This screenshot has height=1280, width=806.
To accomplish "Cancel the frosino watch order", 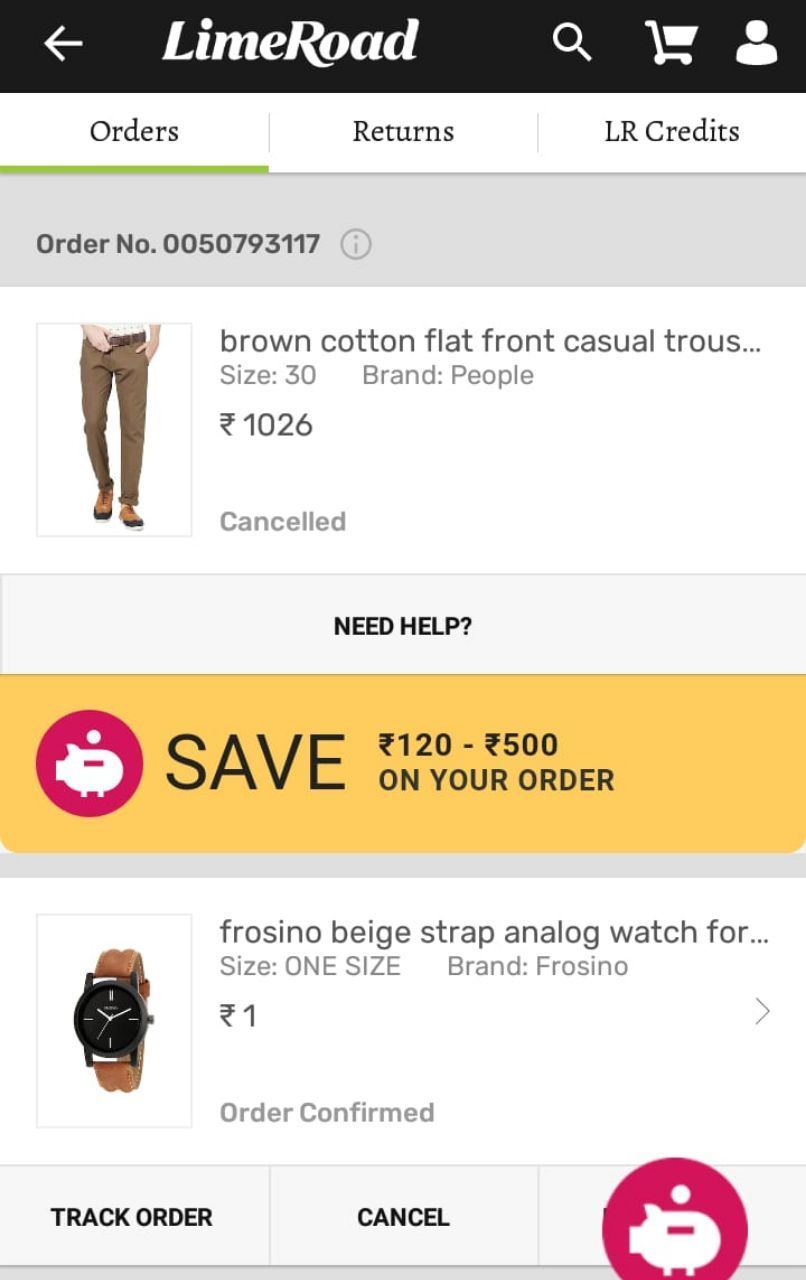I will click(403, 1217).
